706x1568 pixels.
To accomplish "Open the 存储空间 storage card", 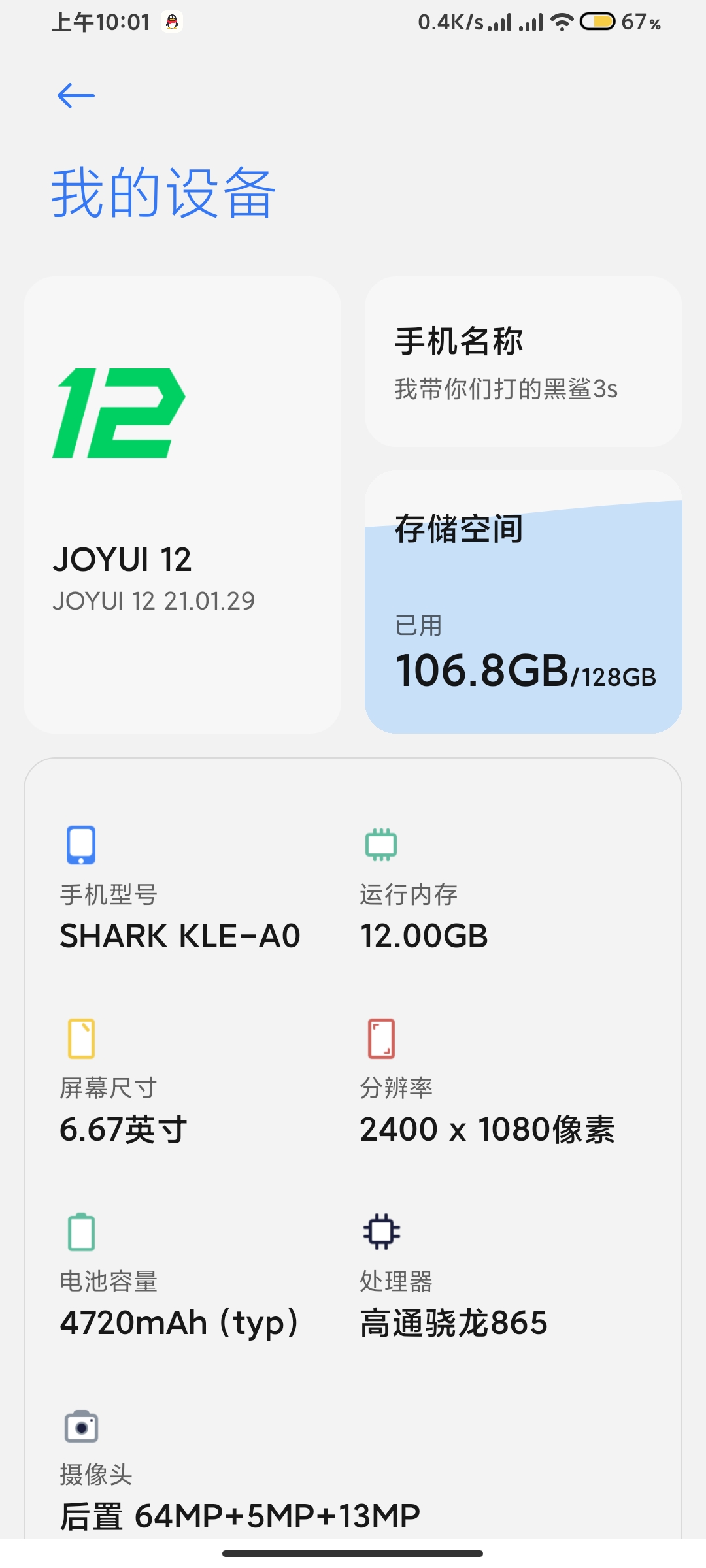I will (523, 602).
